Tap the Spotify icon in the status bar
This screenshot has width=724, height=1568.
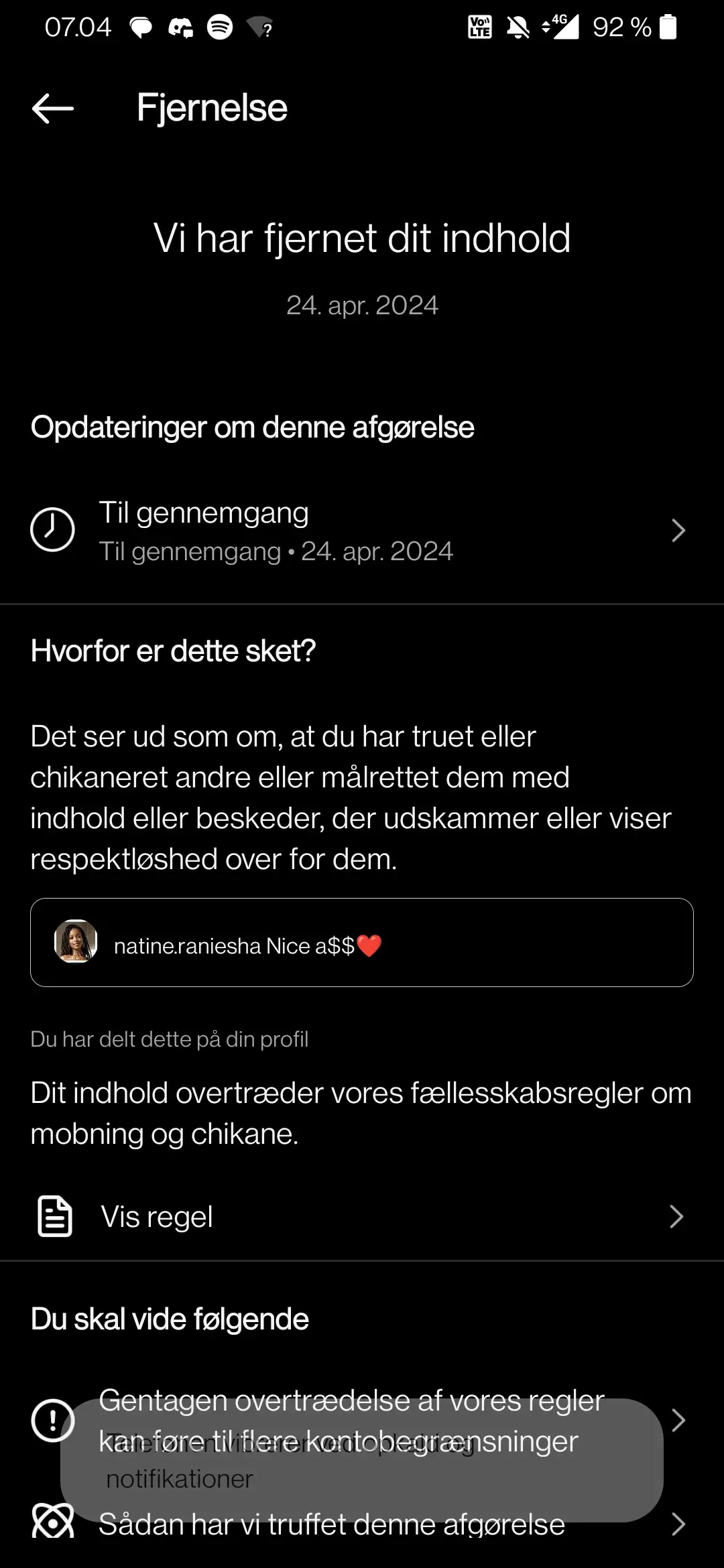point(220,27)
